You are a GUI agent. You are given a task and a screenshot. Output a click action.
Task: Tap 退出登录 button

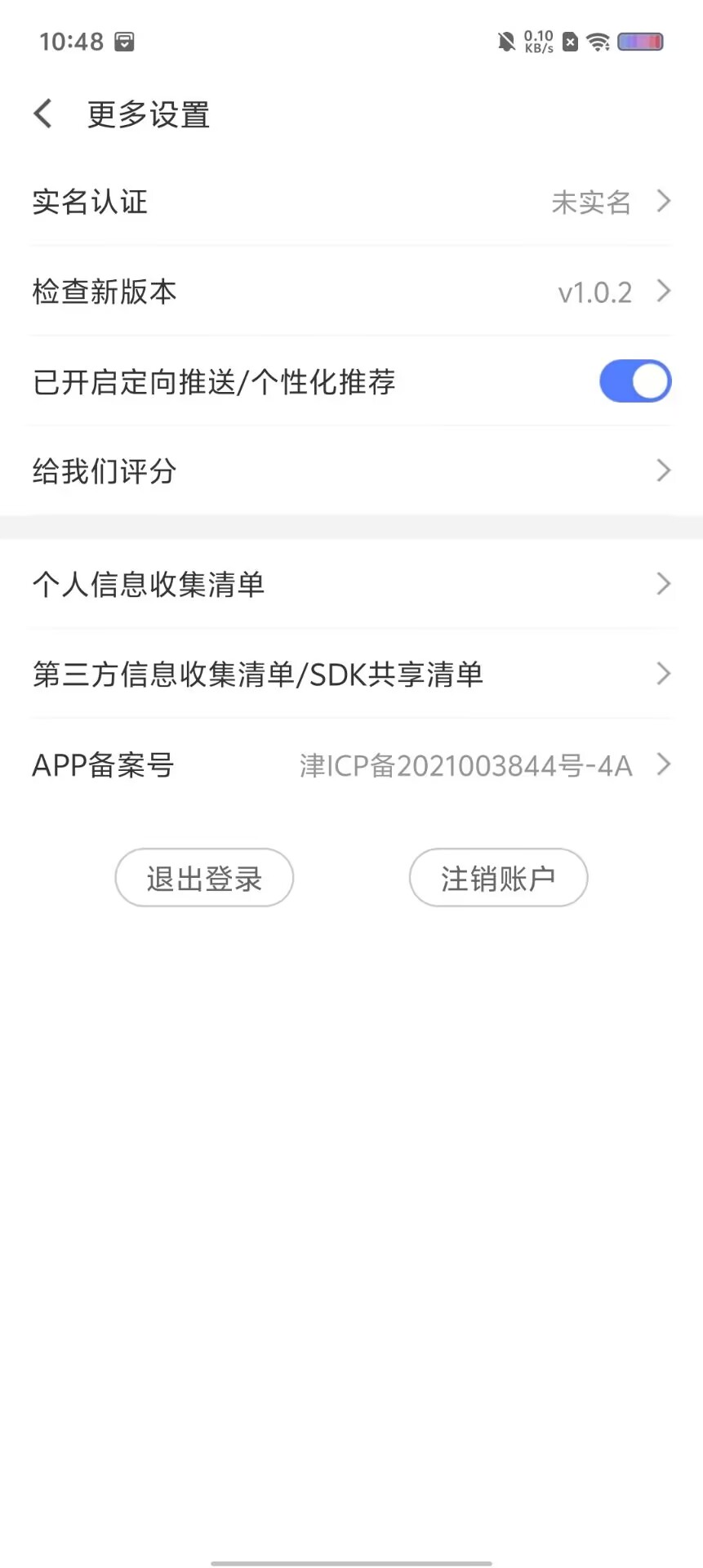coord(204,878)
